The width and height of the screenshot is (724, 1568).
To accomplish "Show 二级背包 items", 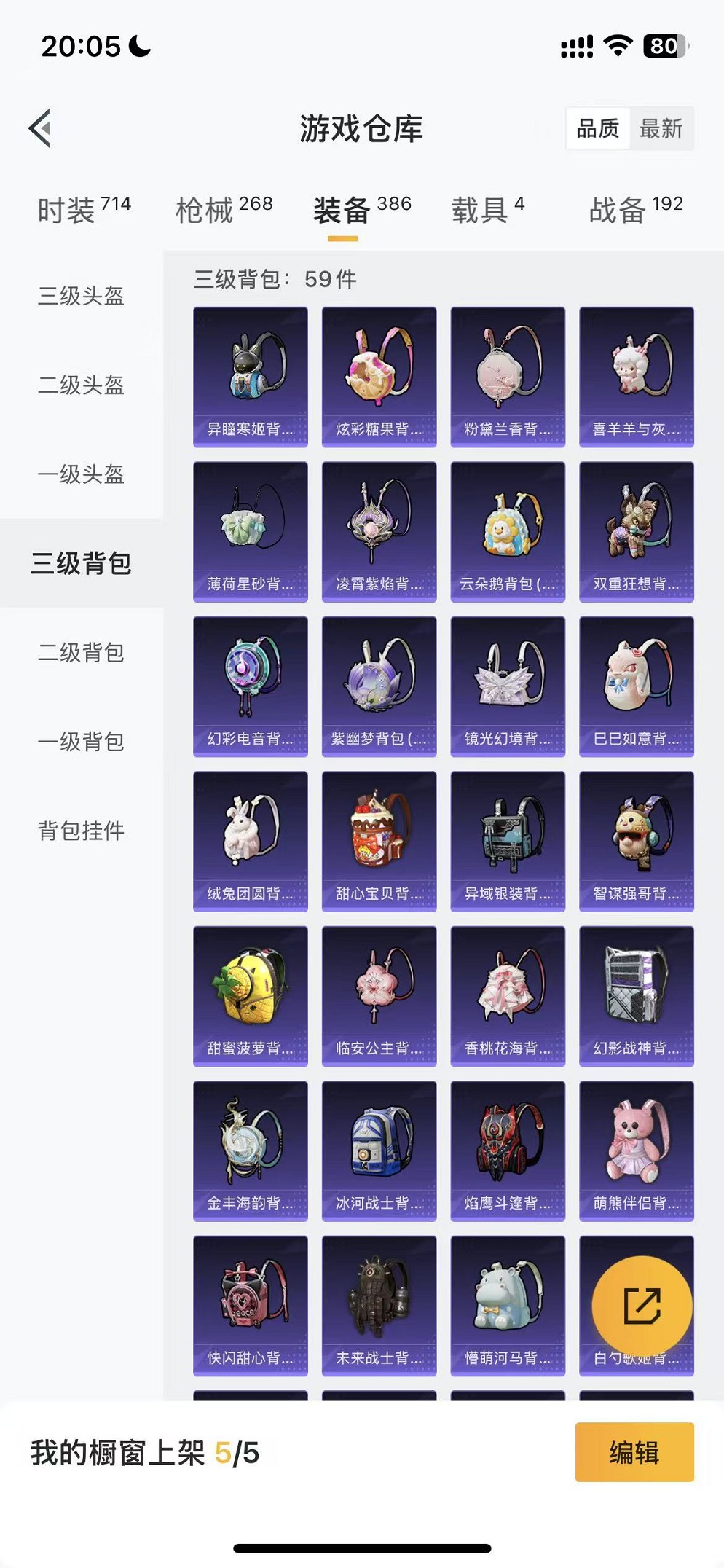I will [81, 652].
